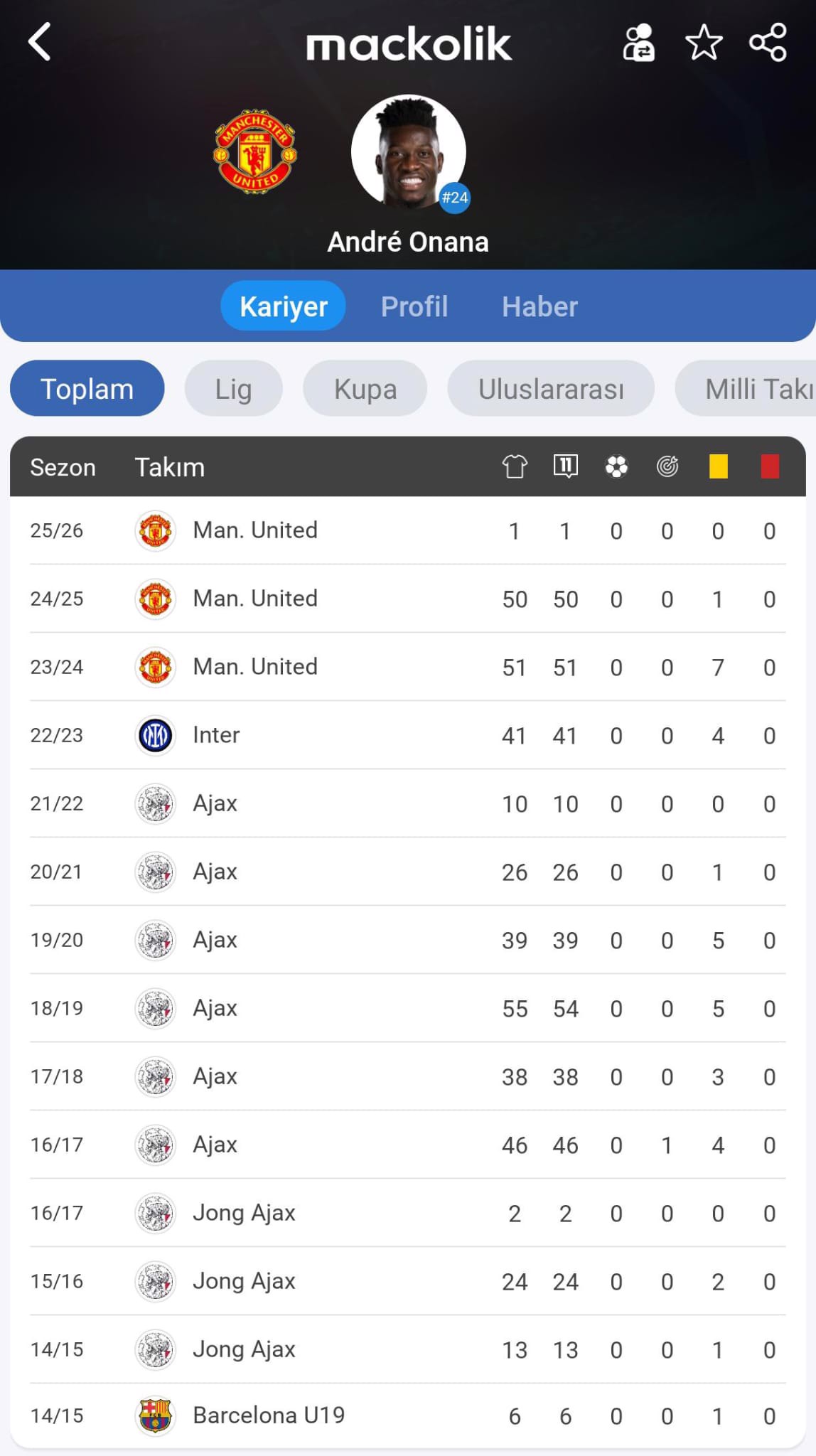Viewport: 816px width, 1456px height.
Task: Open the 15/16 Jong Ajax row
Action: pos(408,1281)
